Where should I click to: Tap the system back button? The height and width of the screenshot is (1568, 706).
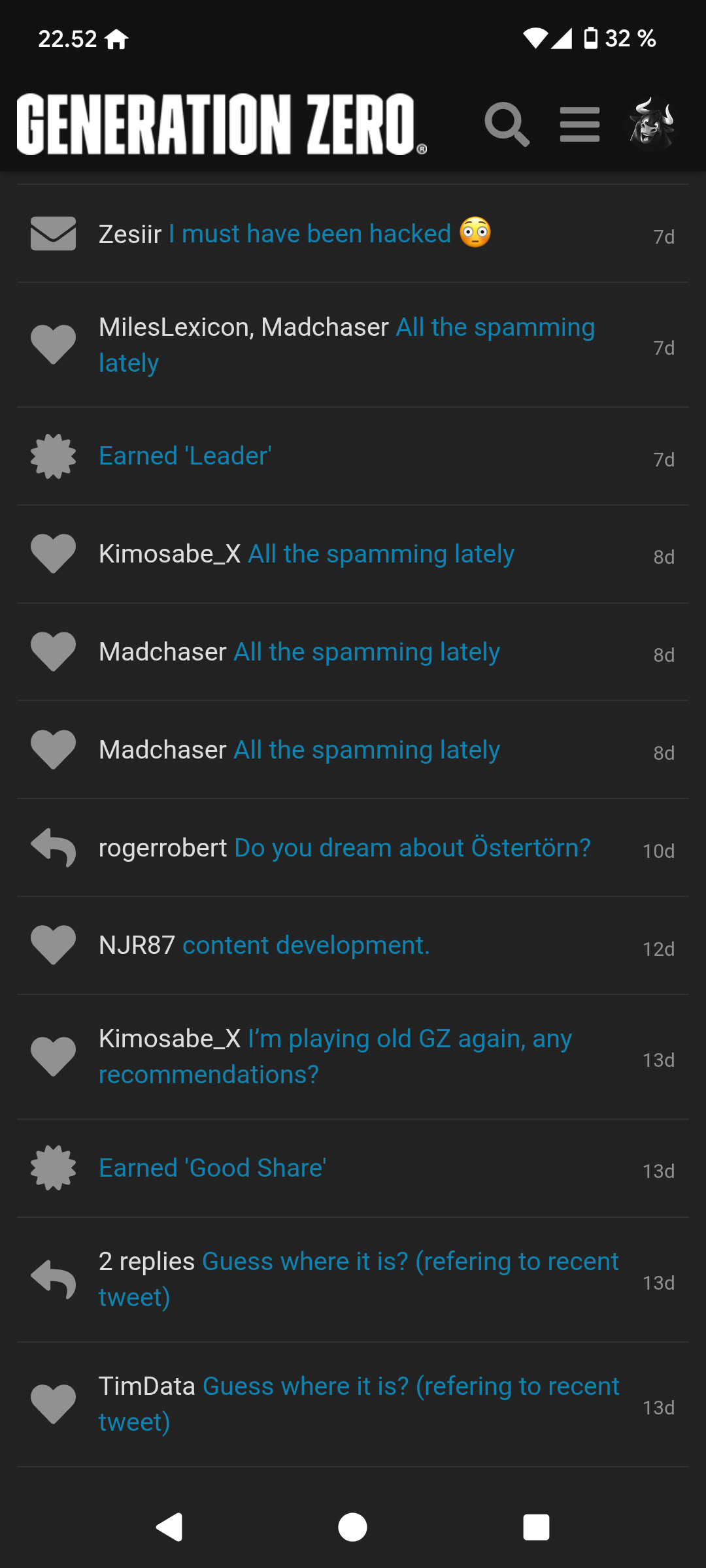pyautogui.click(x=169, y=1527)
